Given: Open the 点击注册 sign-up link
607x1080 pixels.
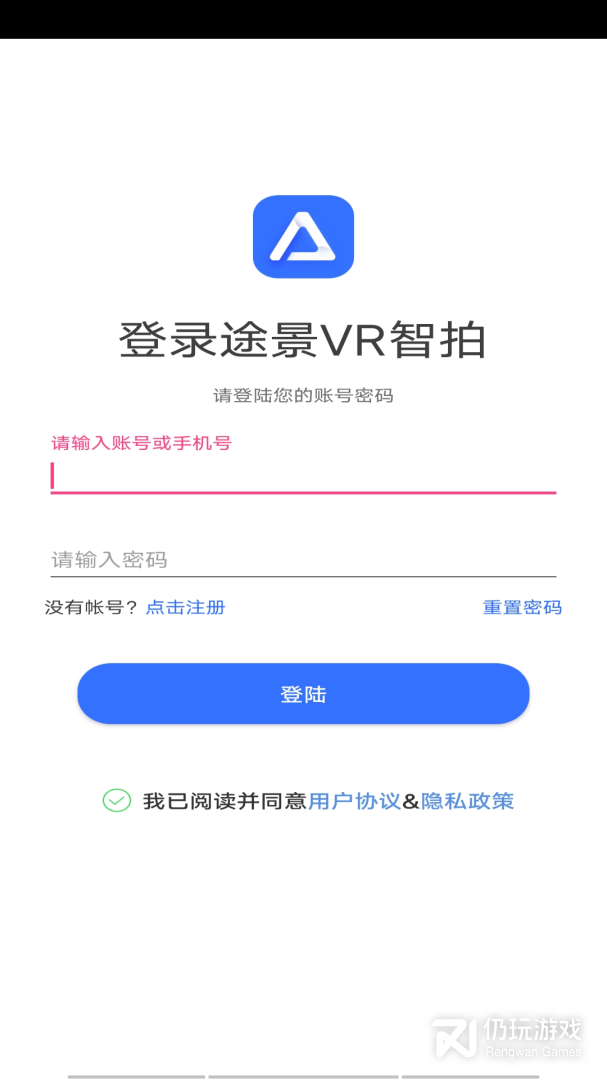Looking at the screenshot, I should (x=185, y=607).
